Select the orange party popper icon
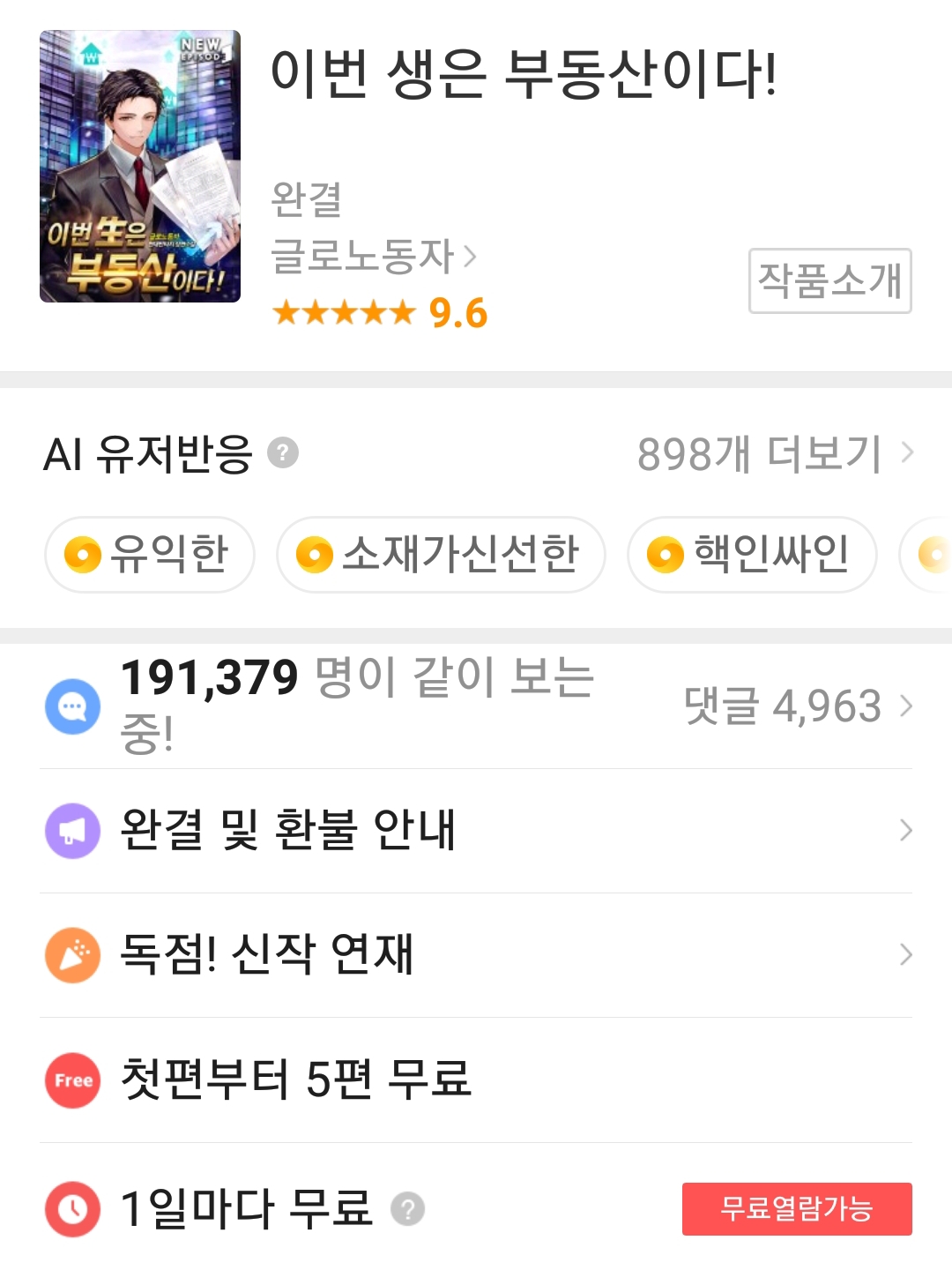 (x=72, y=954)
